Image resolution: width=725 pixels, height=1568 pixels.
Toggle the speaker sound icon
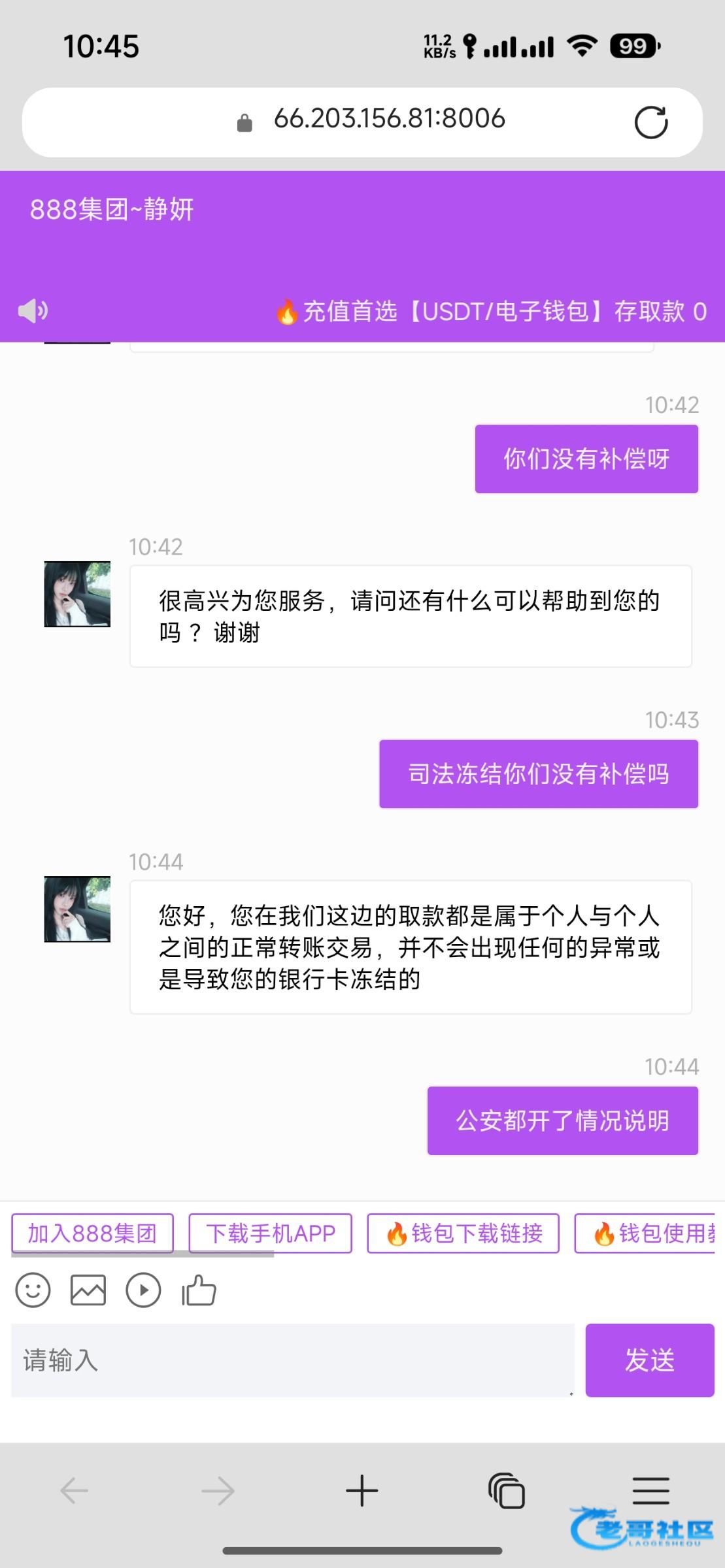click(33, 310)
